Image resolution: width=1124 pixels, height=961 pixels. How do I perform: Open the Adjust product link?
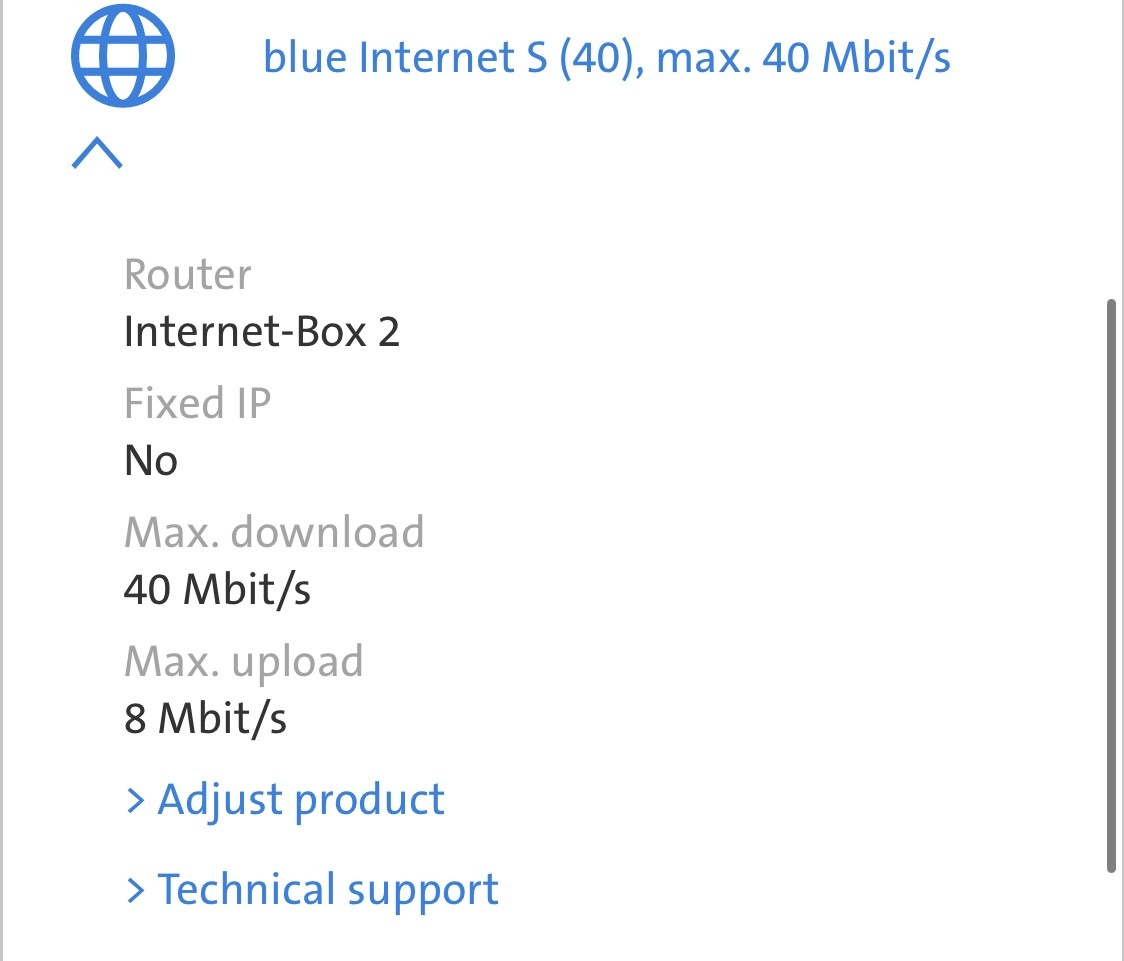[286, 800]
